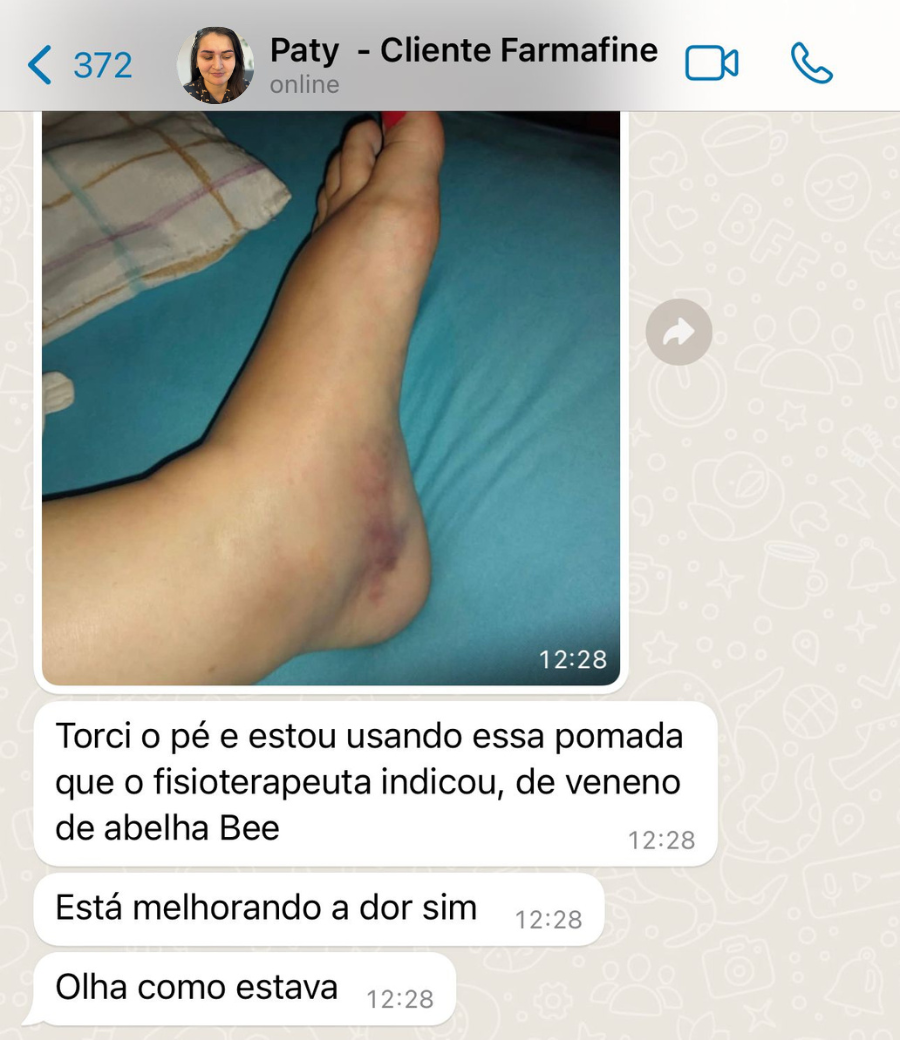The height and width of the screenshot is (1040, 900).
Task: Start a video call with Paty
Action: click(711, 64)
